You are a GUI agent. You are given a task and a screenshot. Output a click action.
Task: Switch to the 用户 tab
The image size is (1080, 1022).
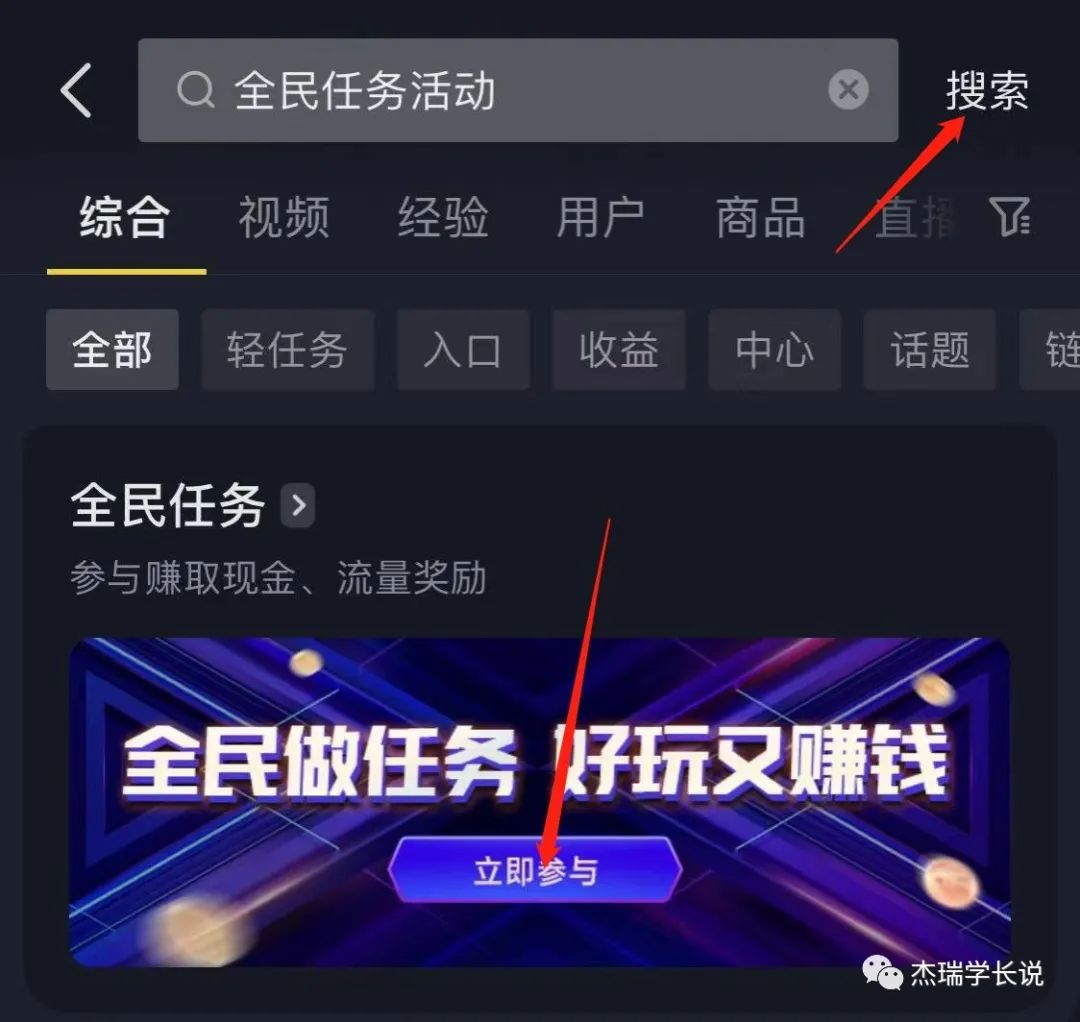point(600,217)
